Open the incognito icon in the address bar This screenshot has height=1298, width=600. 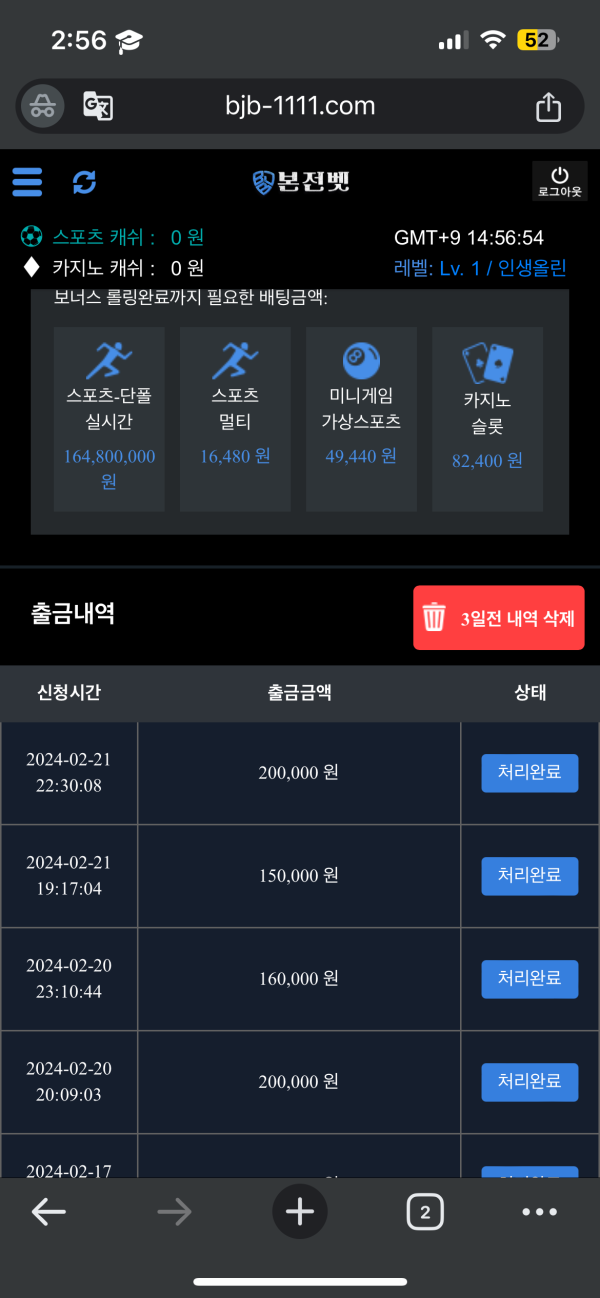[x=42, y=106]
